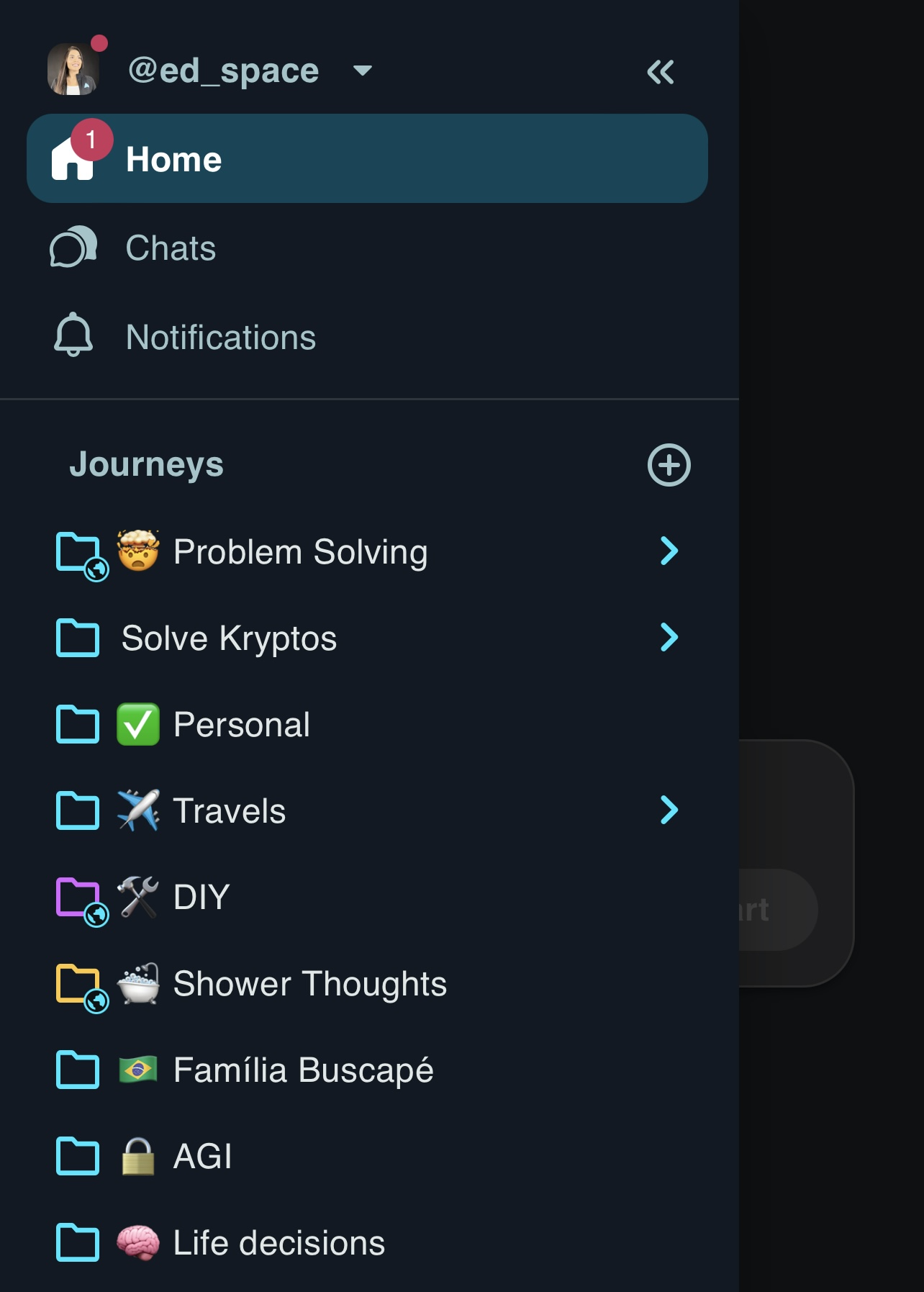Screen dimensions: 924x1292
Task: Select the Life decisions journey
Action: point(278,1243)
